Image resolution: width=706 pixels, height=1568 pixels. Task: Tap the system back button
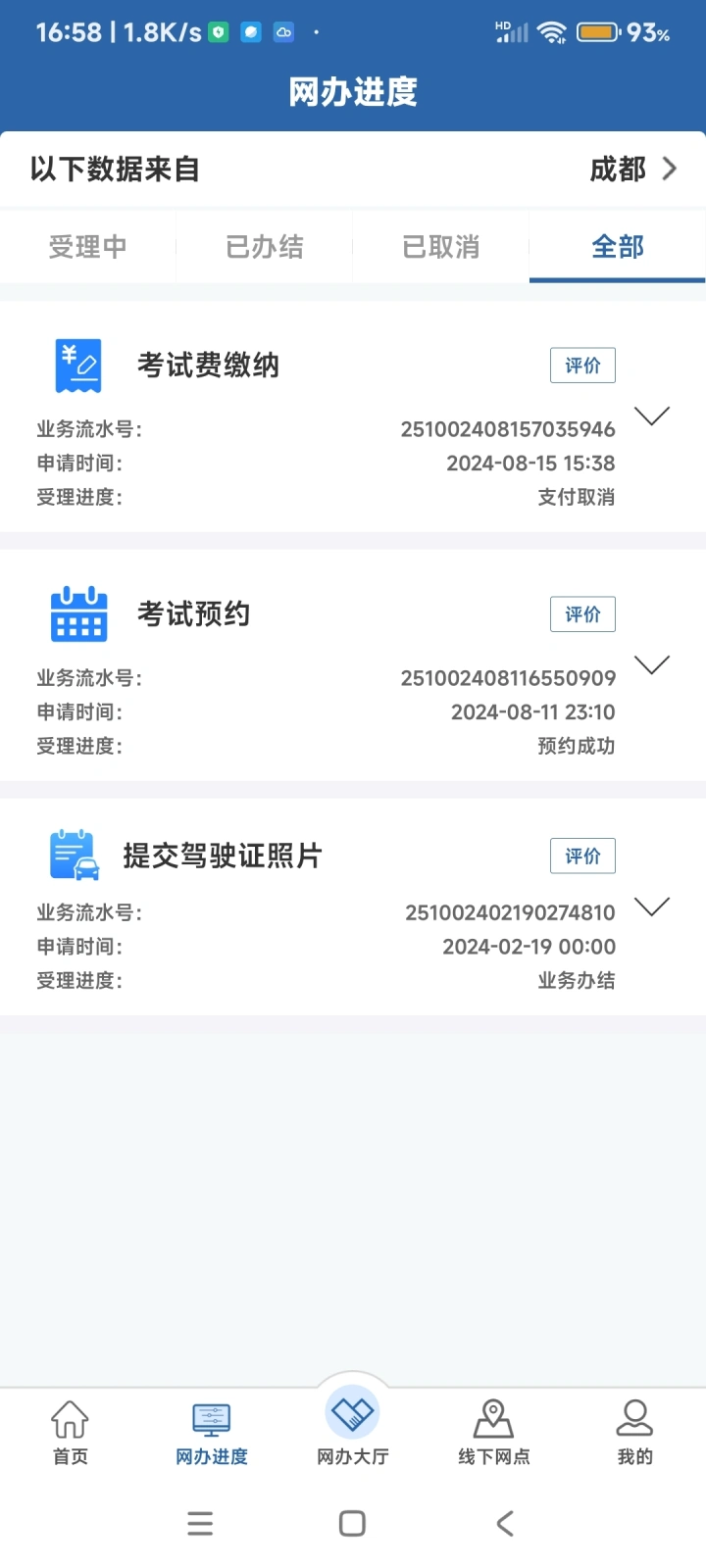point(505,1524)
